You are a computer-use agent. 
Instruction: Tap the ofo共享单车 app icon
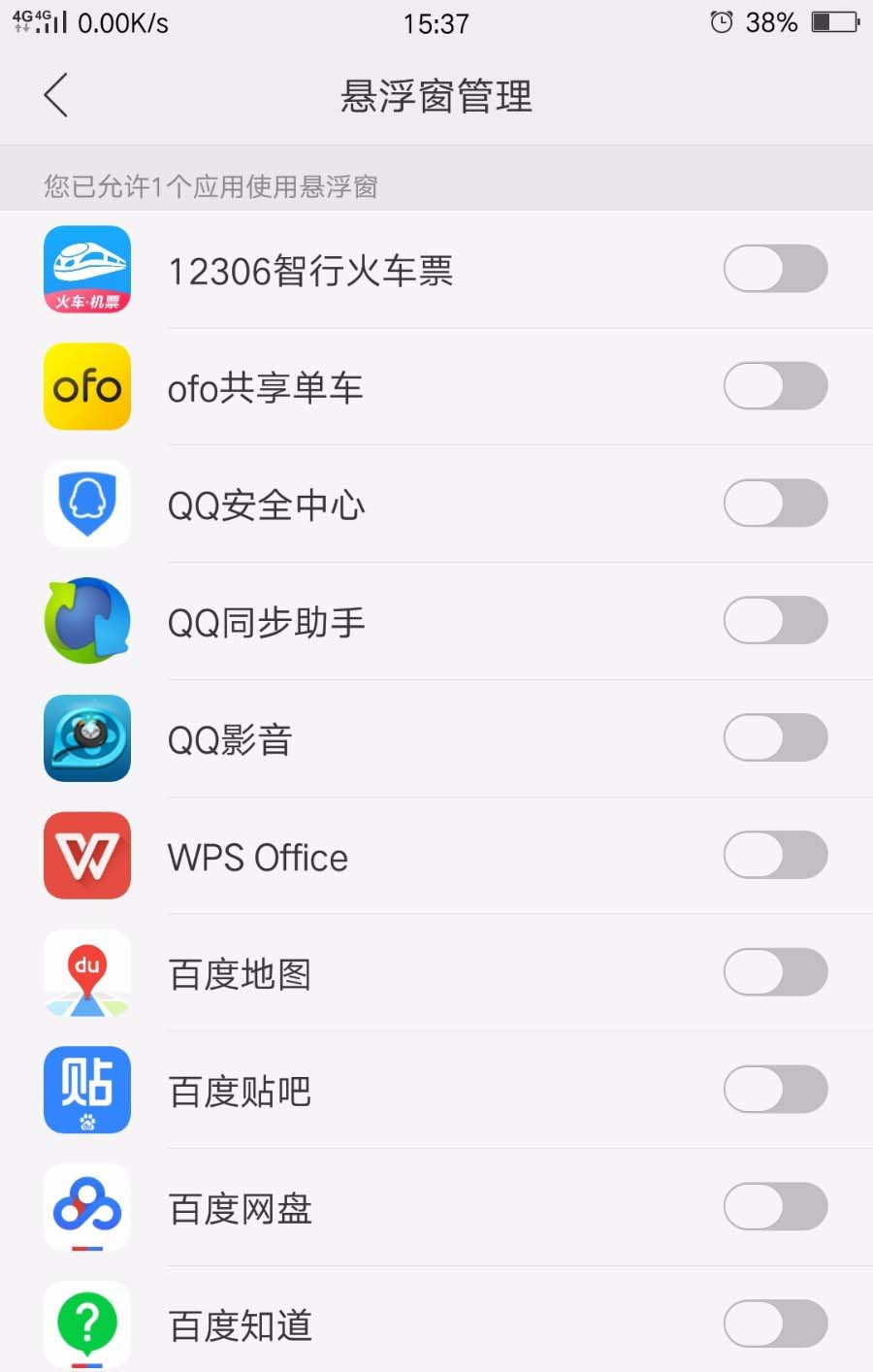86,386
